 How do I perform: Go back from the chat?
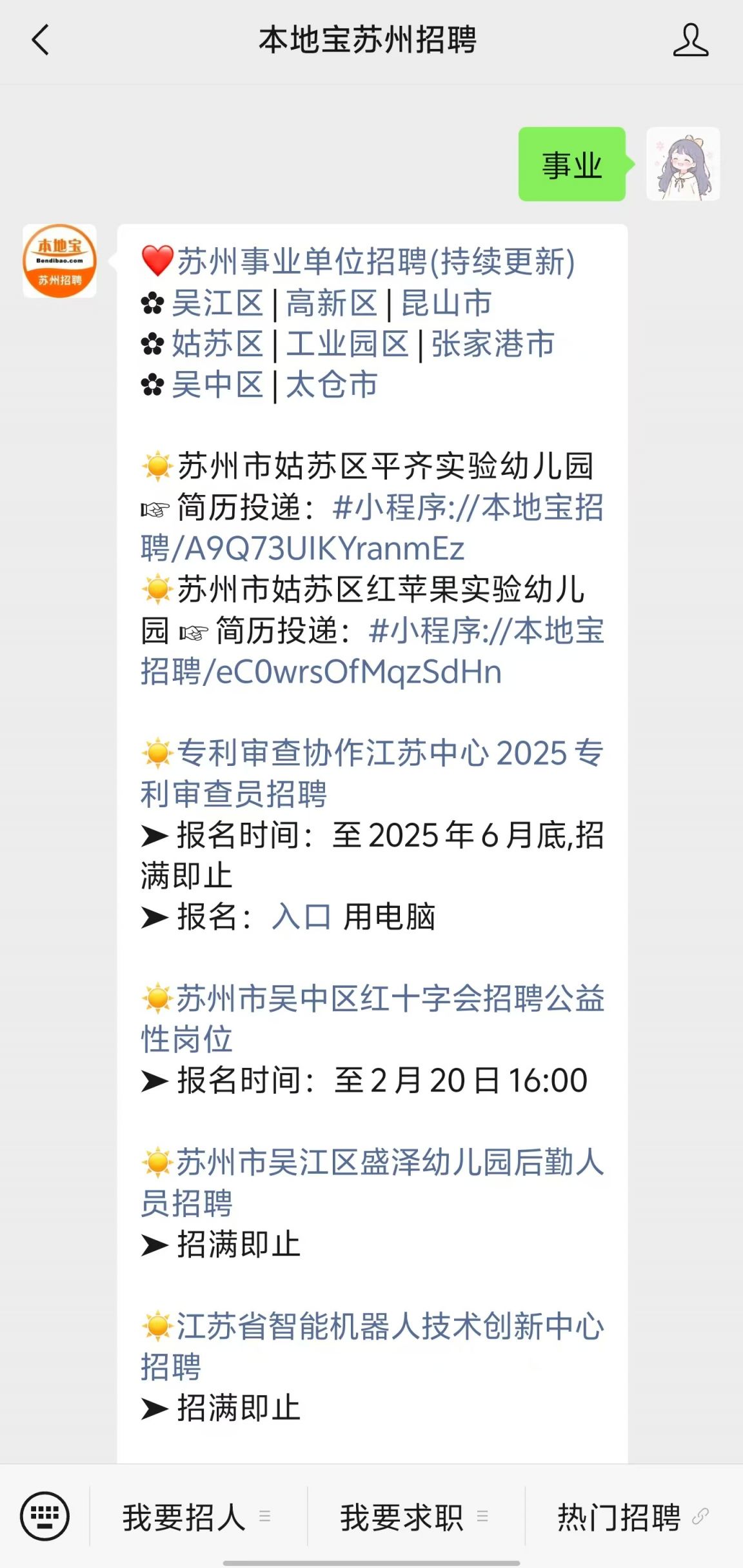40,40
